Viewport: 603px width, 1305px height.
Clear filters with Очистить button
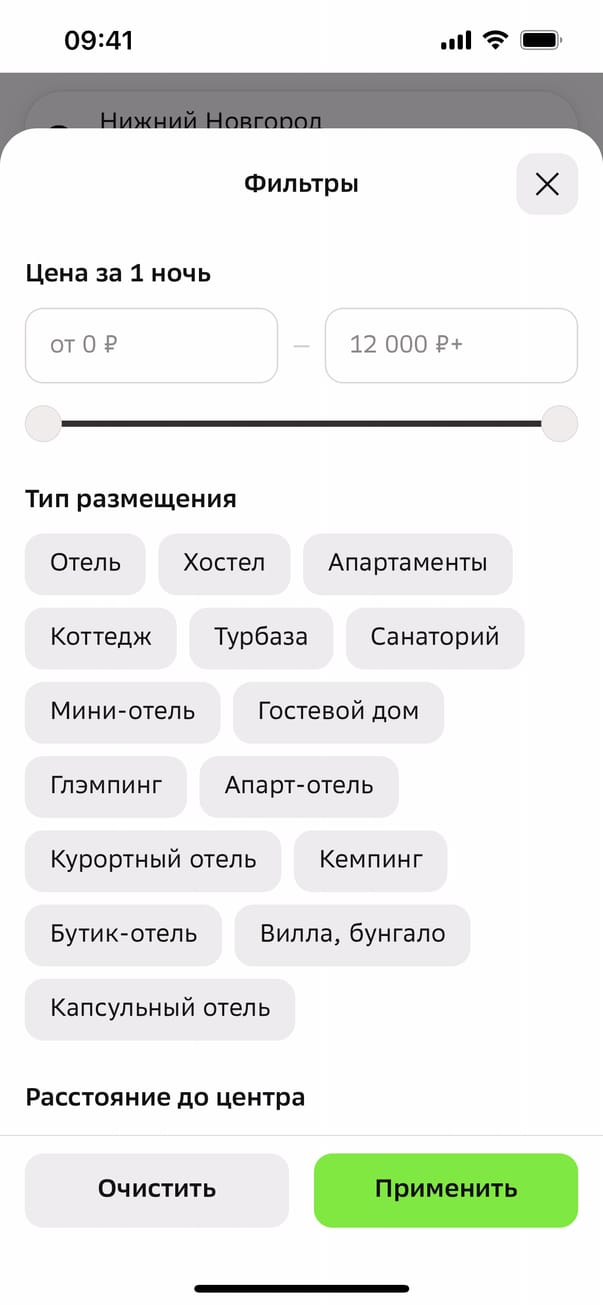point(156,1189)
